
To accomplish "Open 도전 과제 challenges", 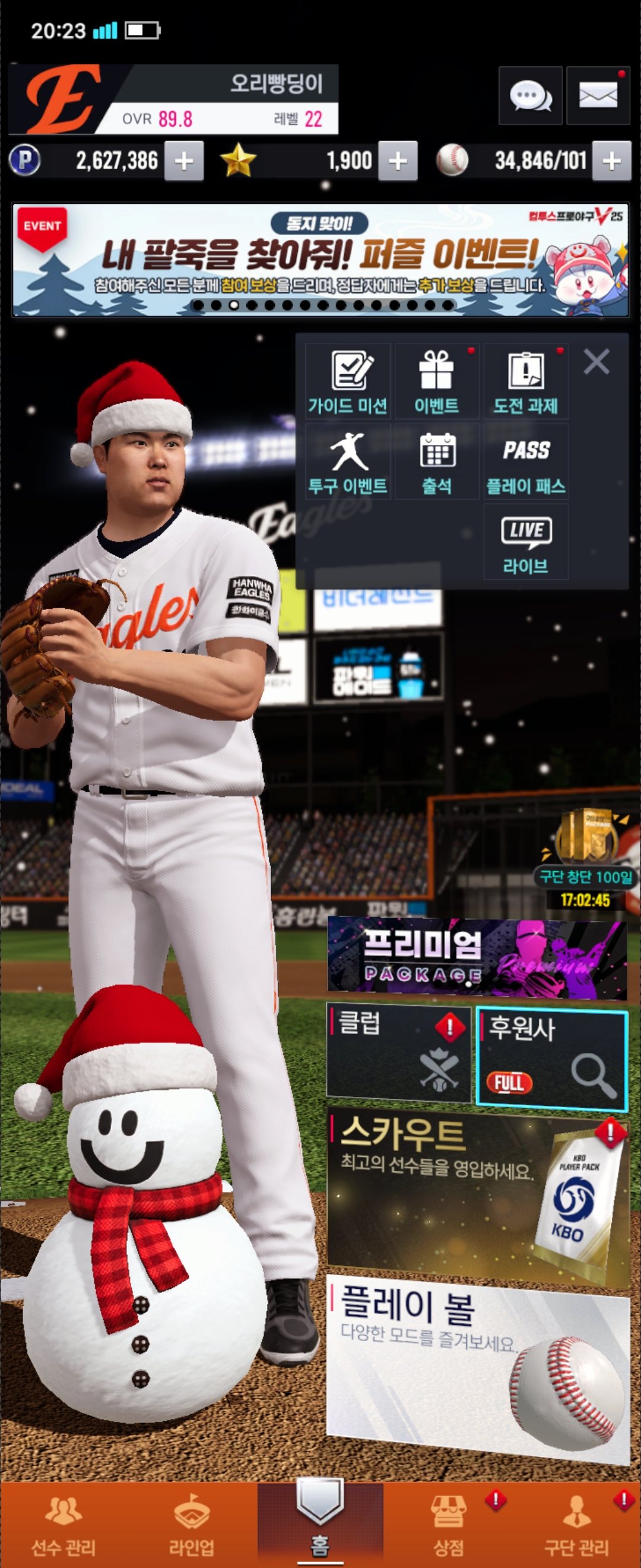I will coord(525,382).
